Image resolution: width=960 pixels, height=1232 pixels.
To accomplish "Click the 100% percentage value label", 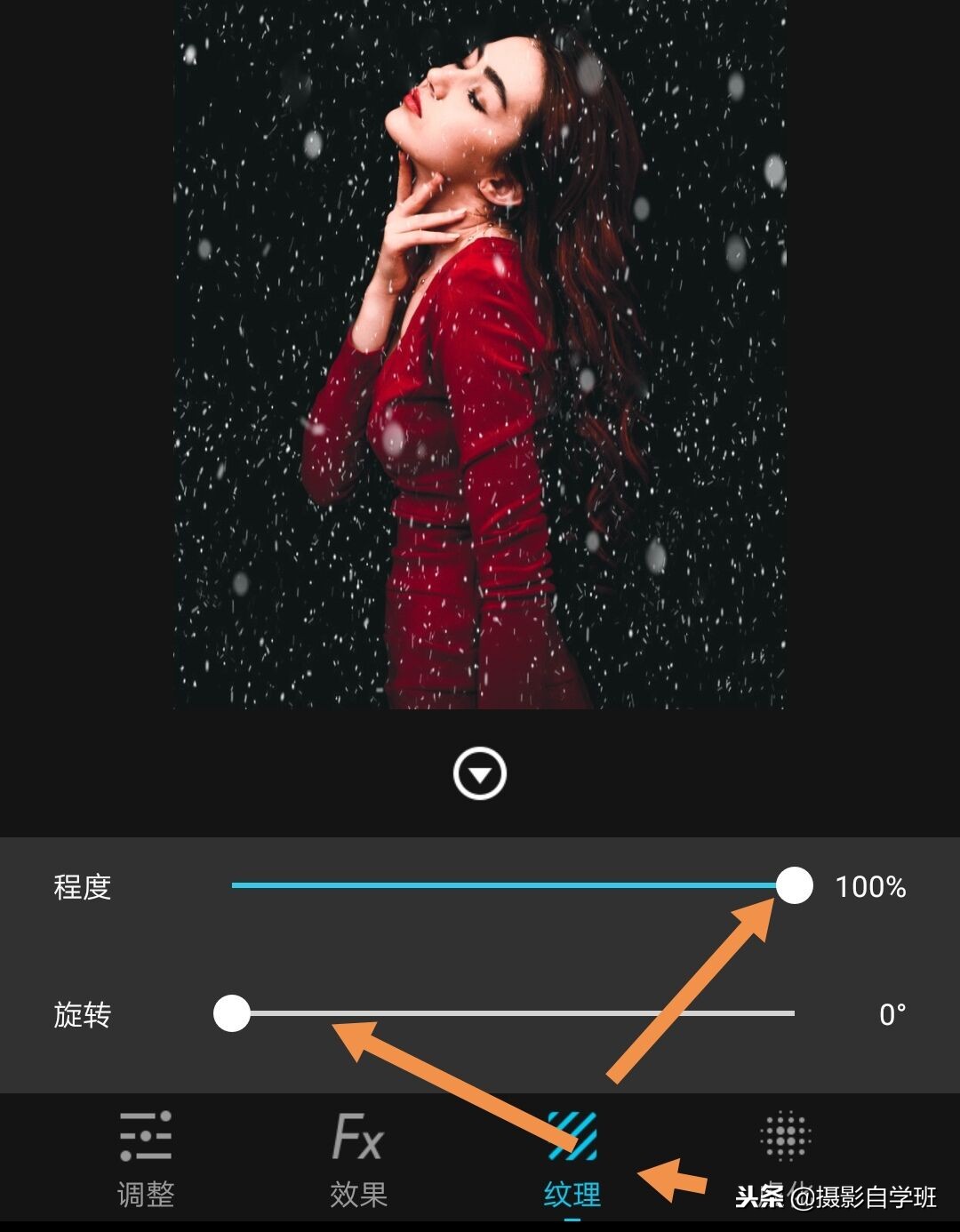I will click(870, 887).
